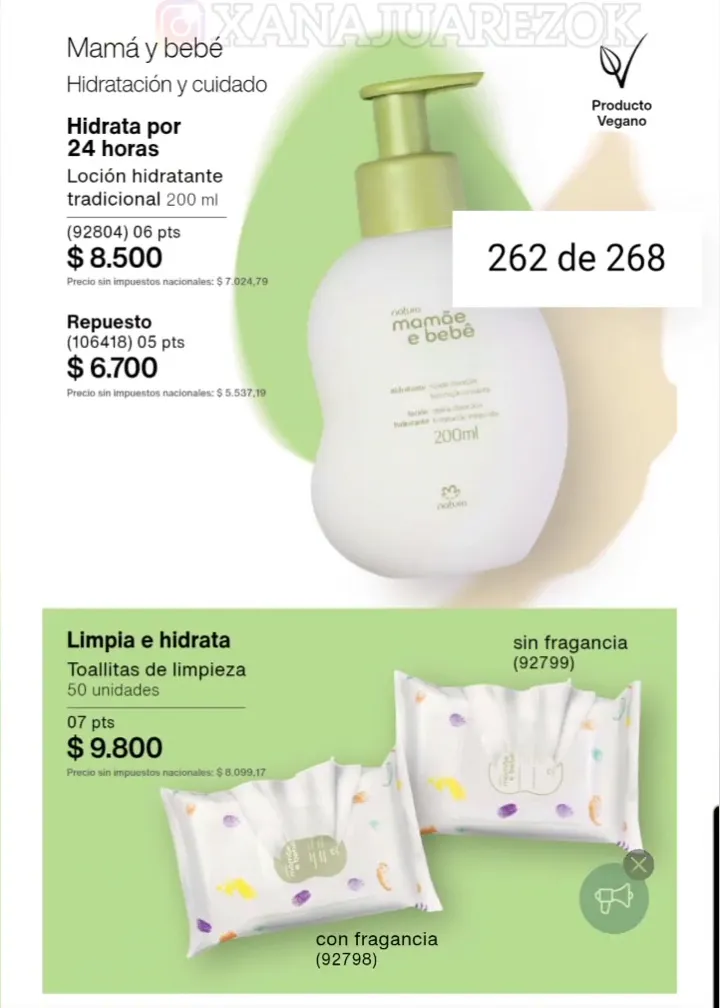
Task: Dismiss the floating megaphone button
Action: [640, 864]
